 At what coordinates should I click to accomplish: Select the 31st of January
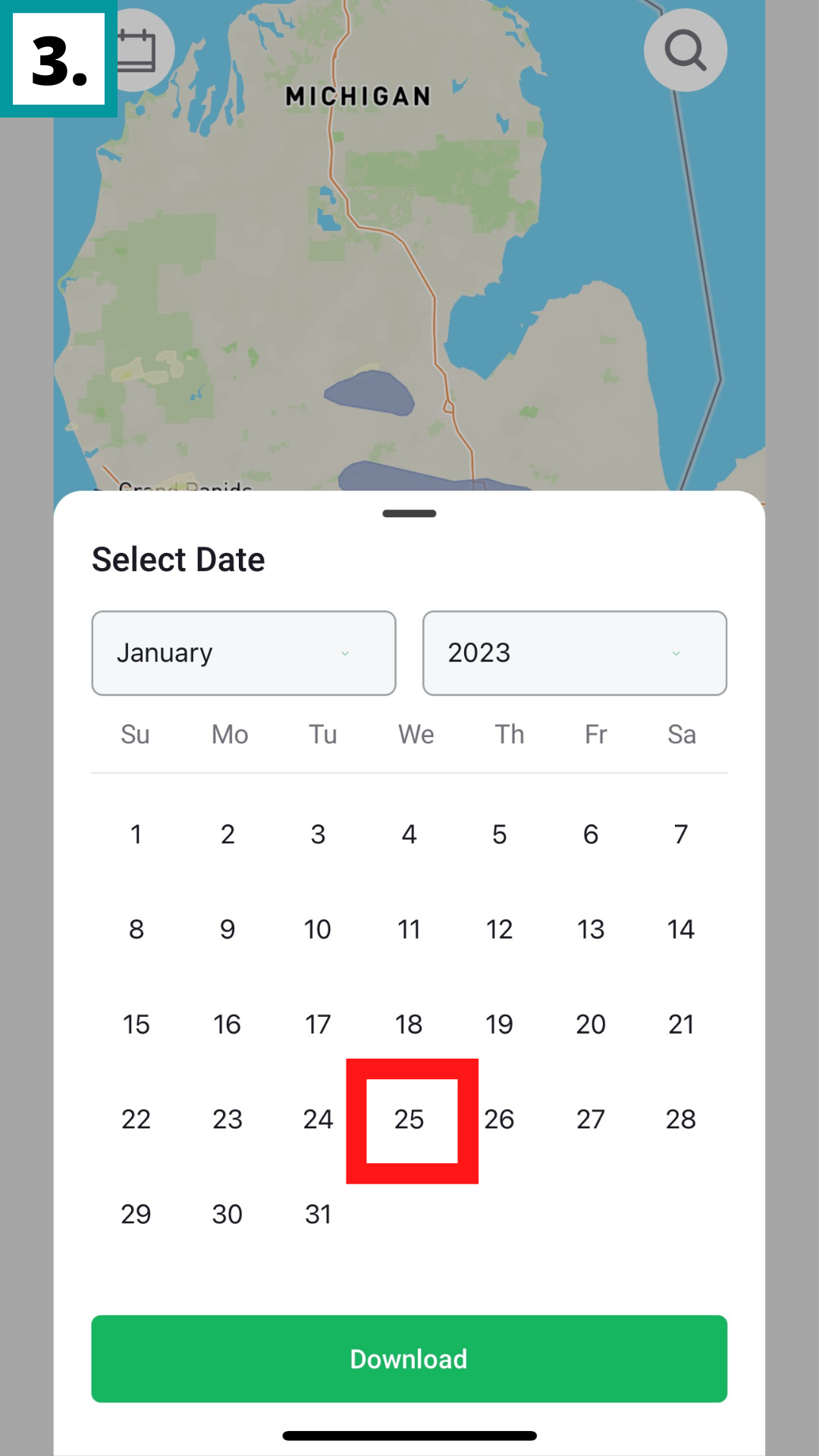click(x=318, y=1214)
